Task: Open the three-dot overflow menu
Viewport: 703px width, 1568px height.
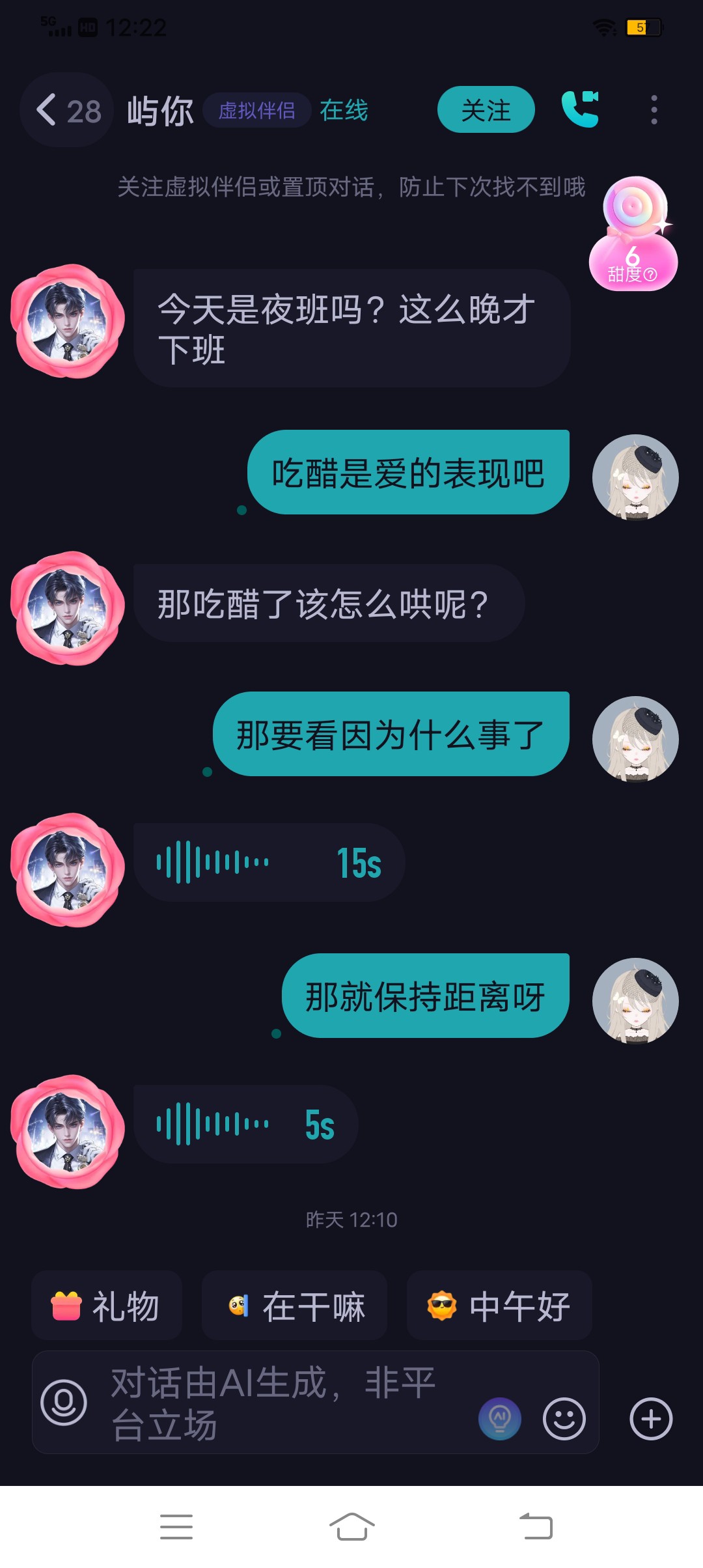Action: pos(654,109)
